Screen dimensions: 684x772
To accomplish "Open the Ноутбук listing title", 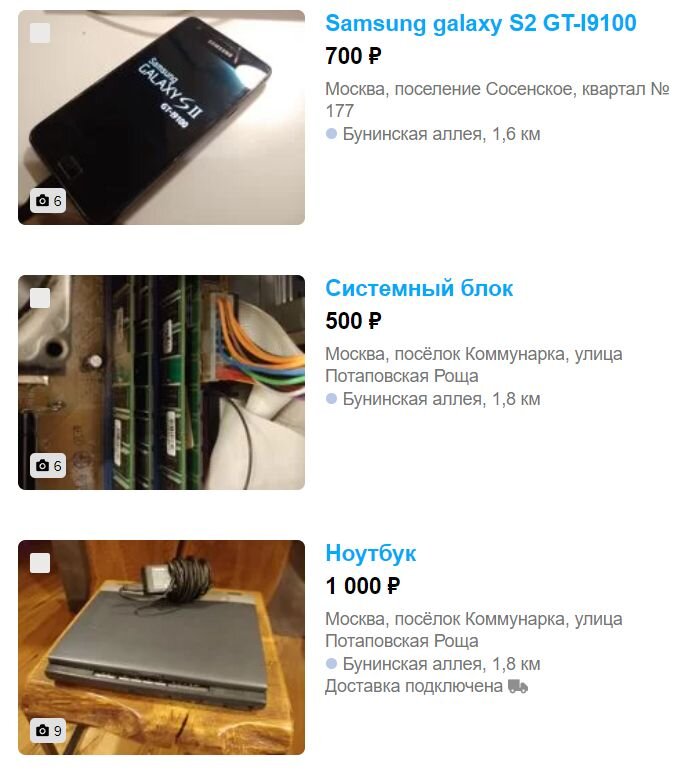I will pos(370,554).
